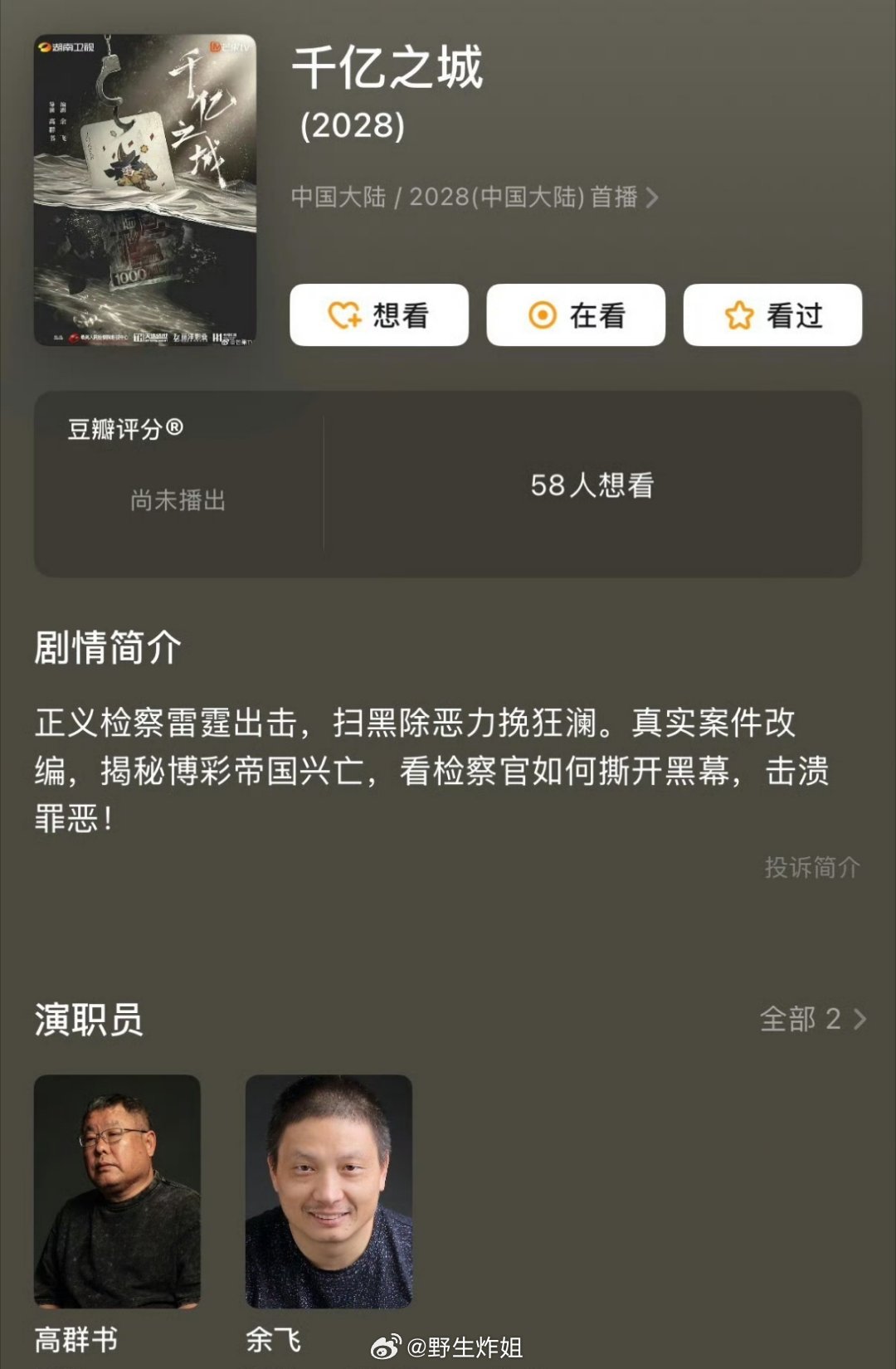Screen dimensions: 896x1369
Task: Click the heart-plus icon on 想看 button
Action: pyautogui.click(x=345, y=315)
